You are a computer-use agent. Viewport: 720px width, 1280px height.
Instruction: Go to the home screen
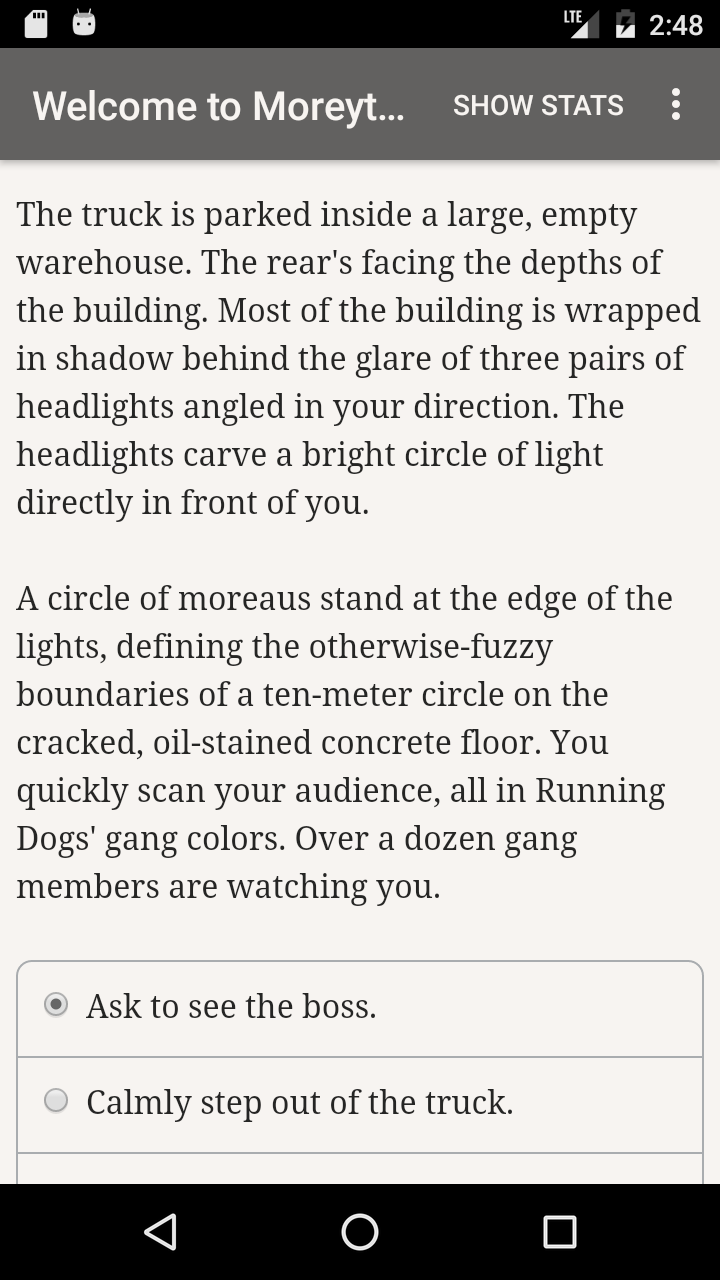(x=360, y=1232)
